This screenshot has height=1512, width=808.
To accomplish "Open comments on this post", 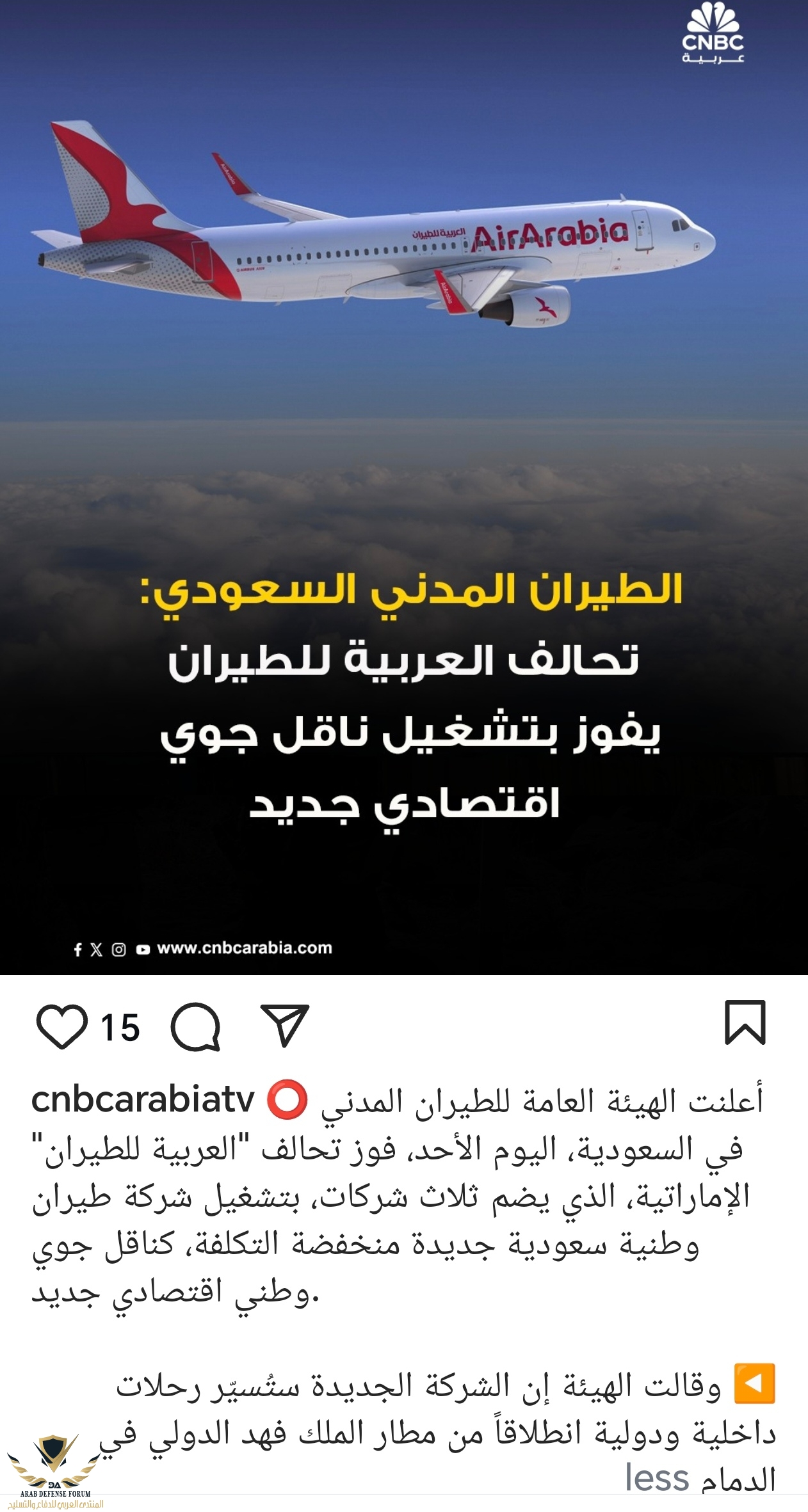I will point(196,1027).
